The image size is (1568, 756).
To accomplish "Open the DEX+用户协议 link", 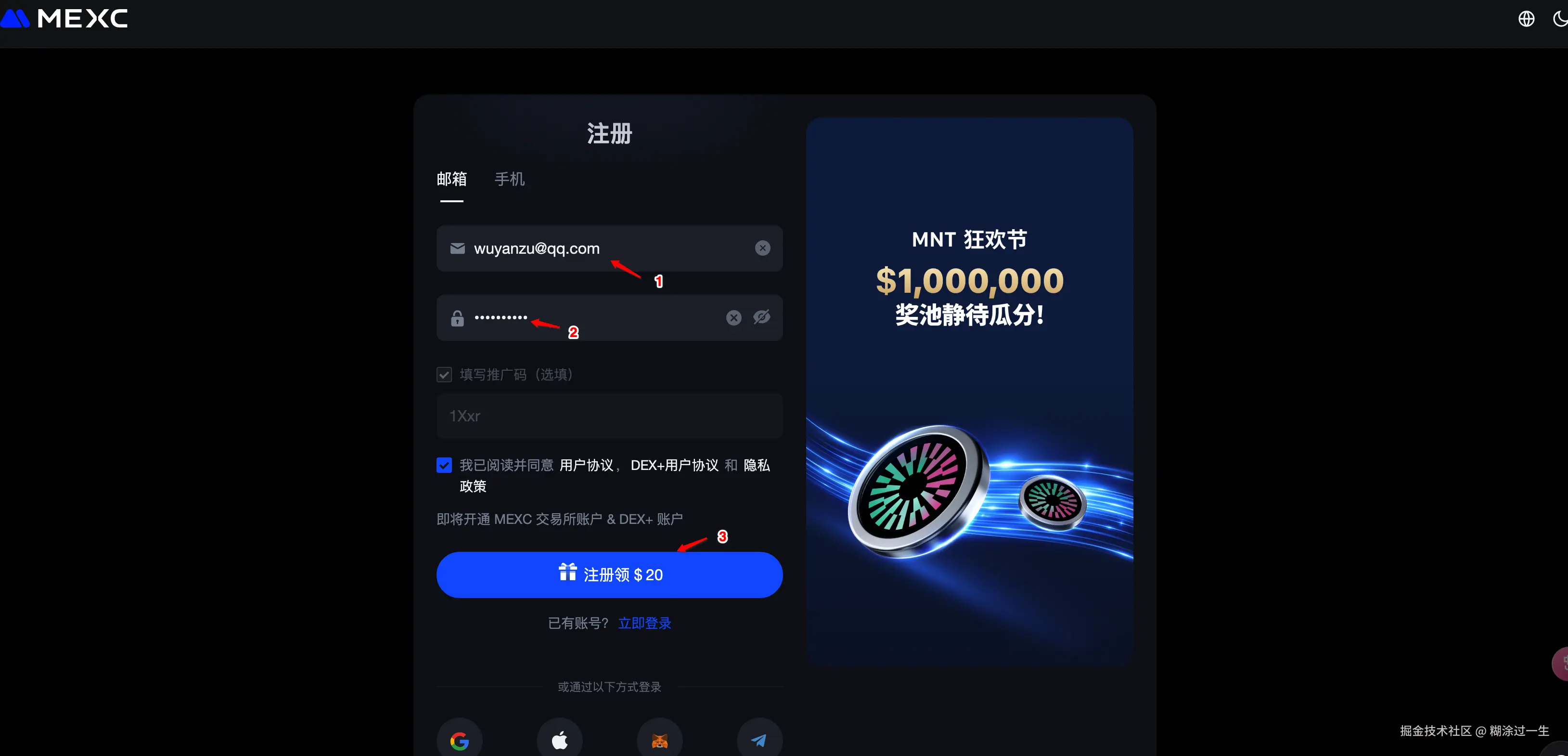I will click(674, 466).
